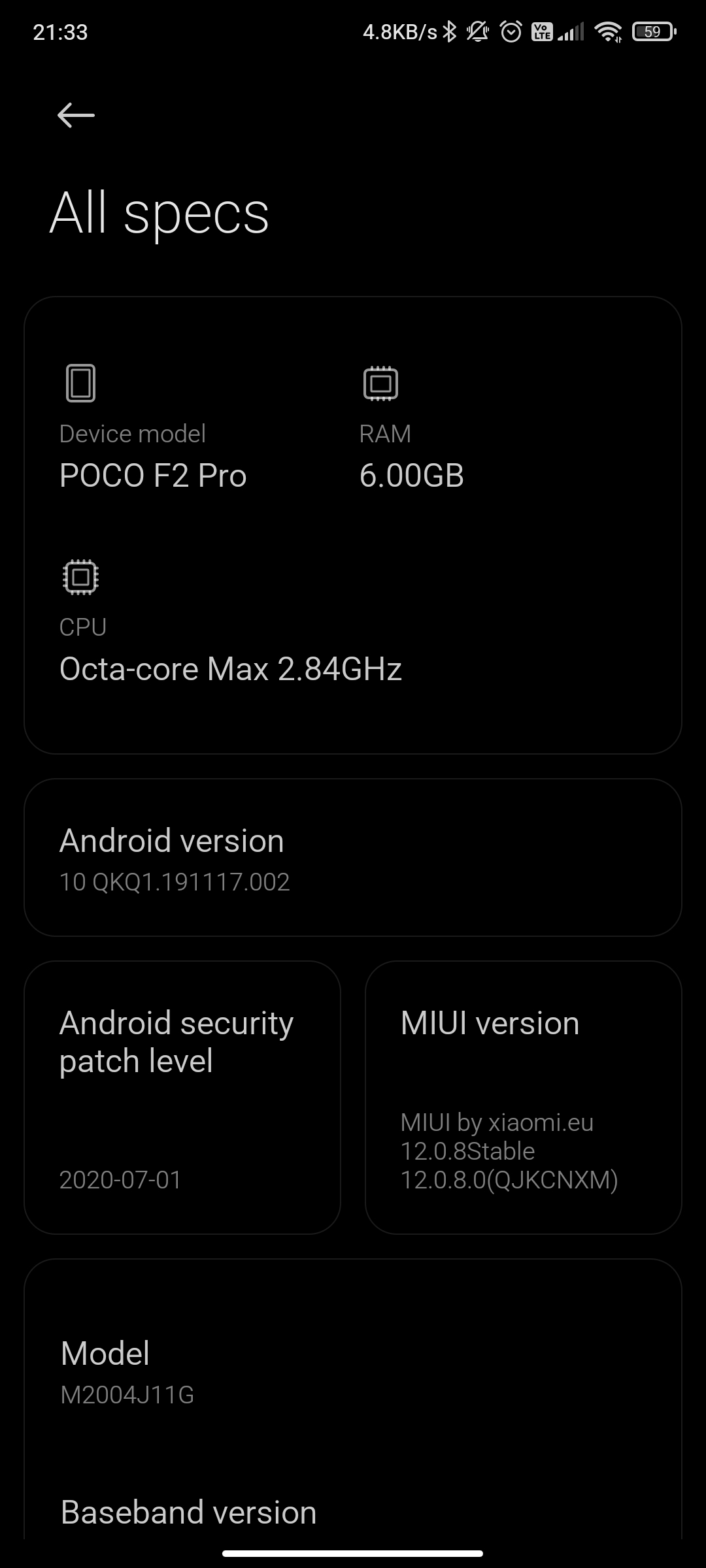Tap the Model M2004J11G row
This screenshot has height=1568, width=706.
(353, 1372)
